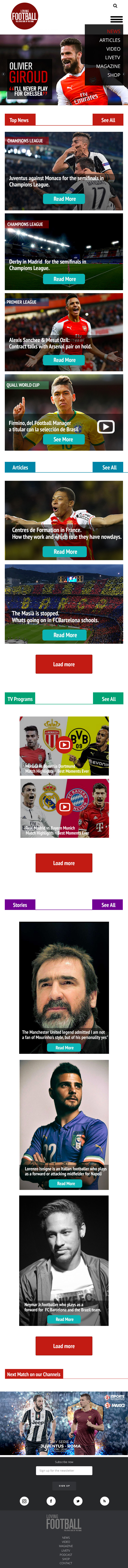128x1568 pixels.
Task: Open the Twitter icon in the footer
Action: click(78, 1501)
